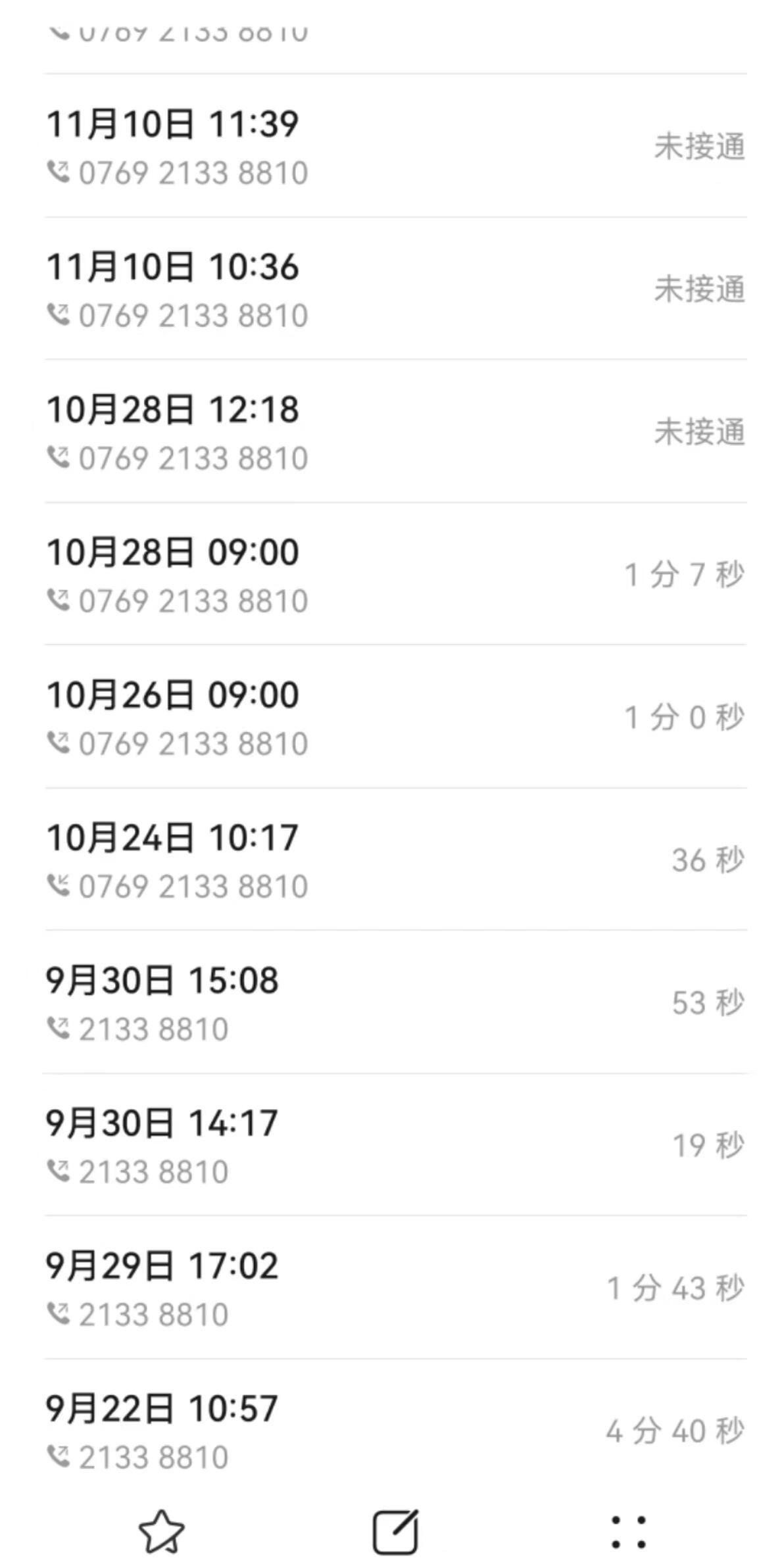Open the 10月24日 10:17 incoming call entry
Viewport: 780px width, 1568px height.
pos(395,860)
